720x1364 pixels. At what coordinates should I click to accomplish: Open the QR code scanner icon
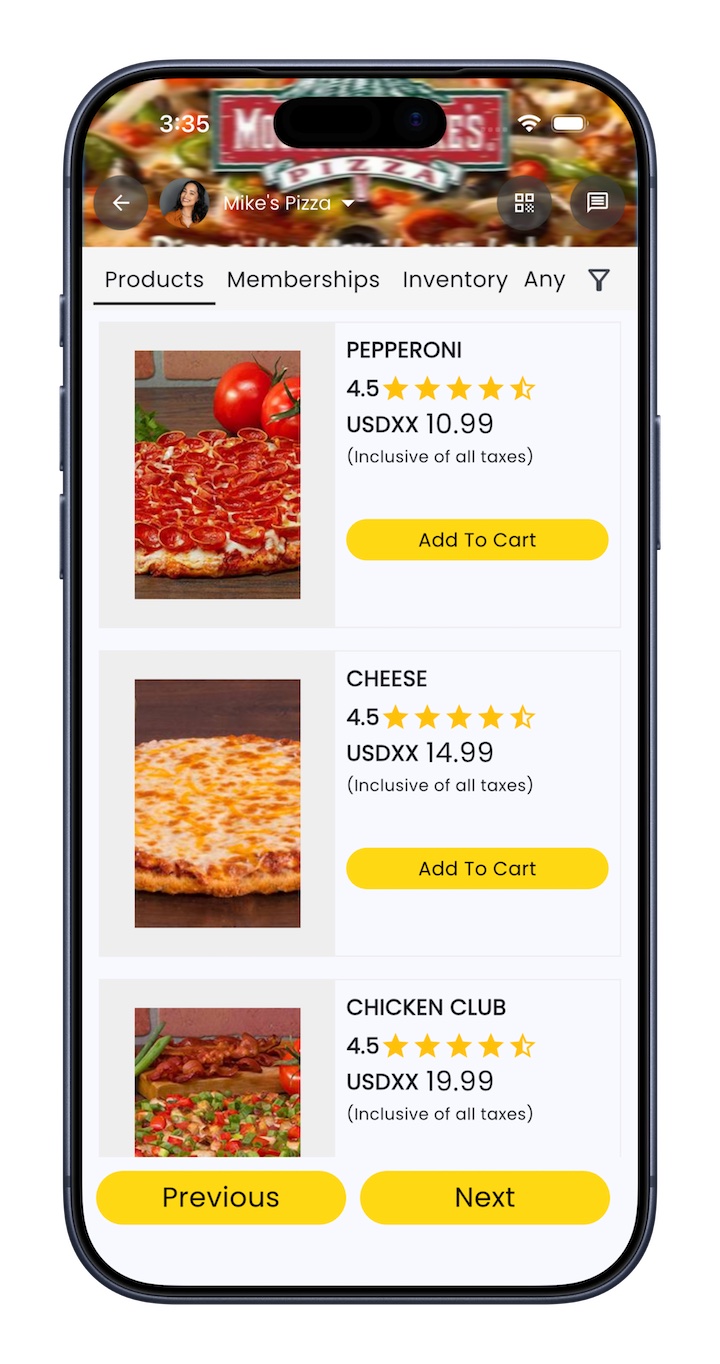(x=524, y=203)
